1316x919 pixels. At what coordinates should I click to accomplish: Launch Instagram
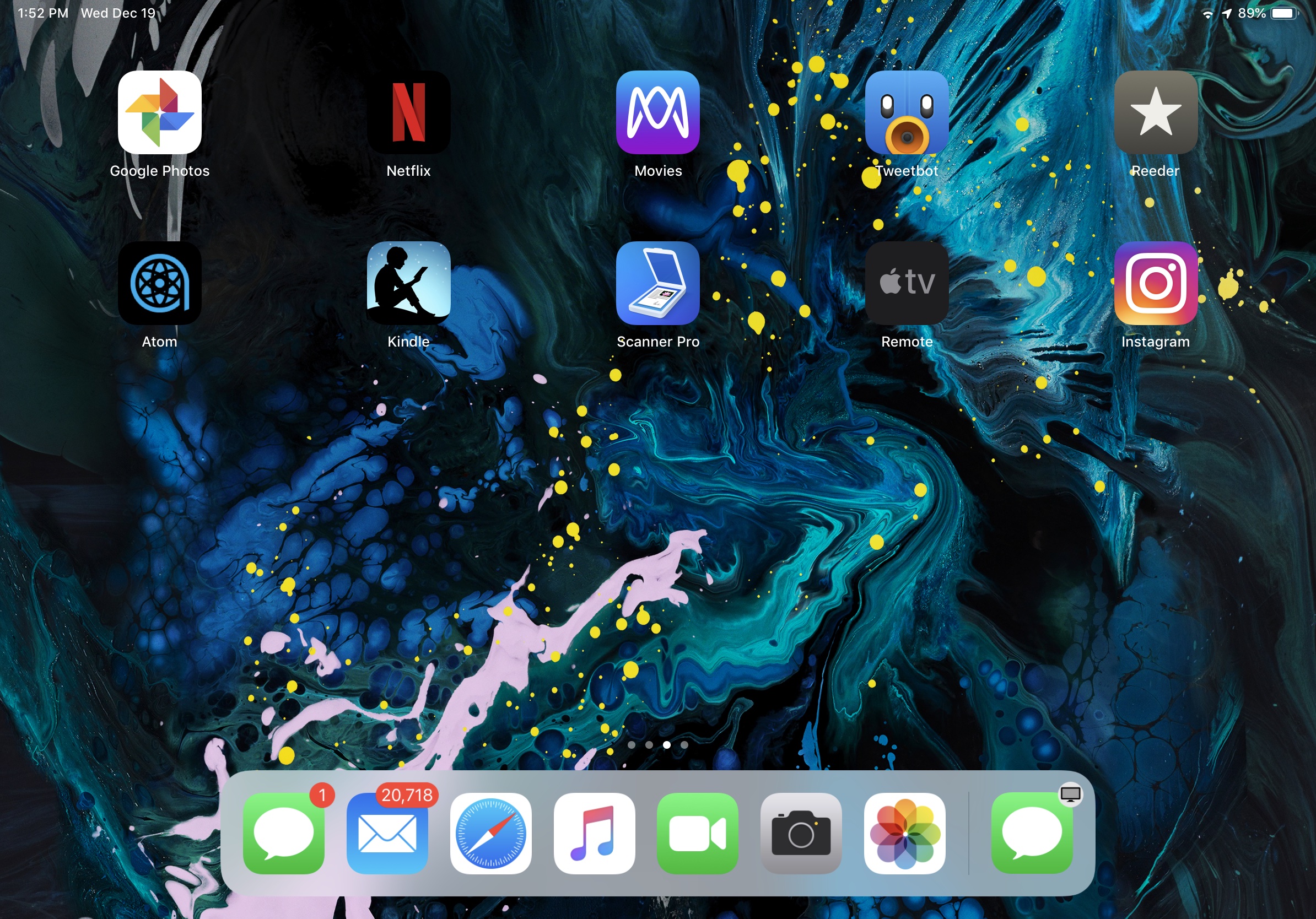coord(1155,283)
